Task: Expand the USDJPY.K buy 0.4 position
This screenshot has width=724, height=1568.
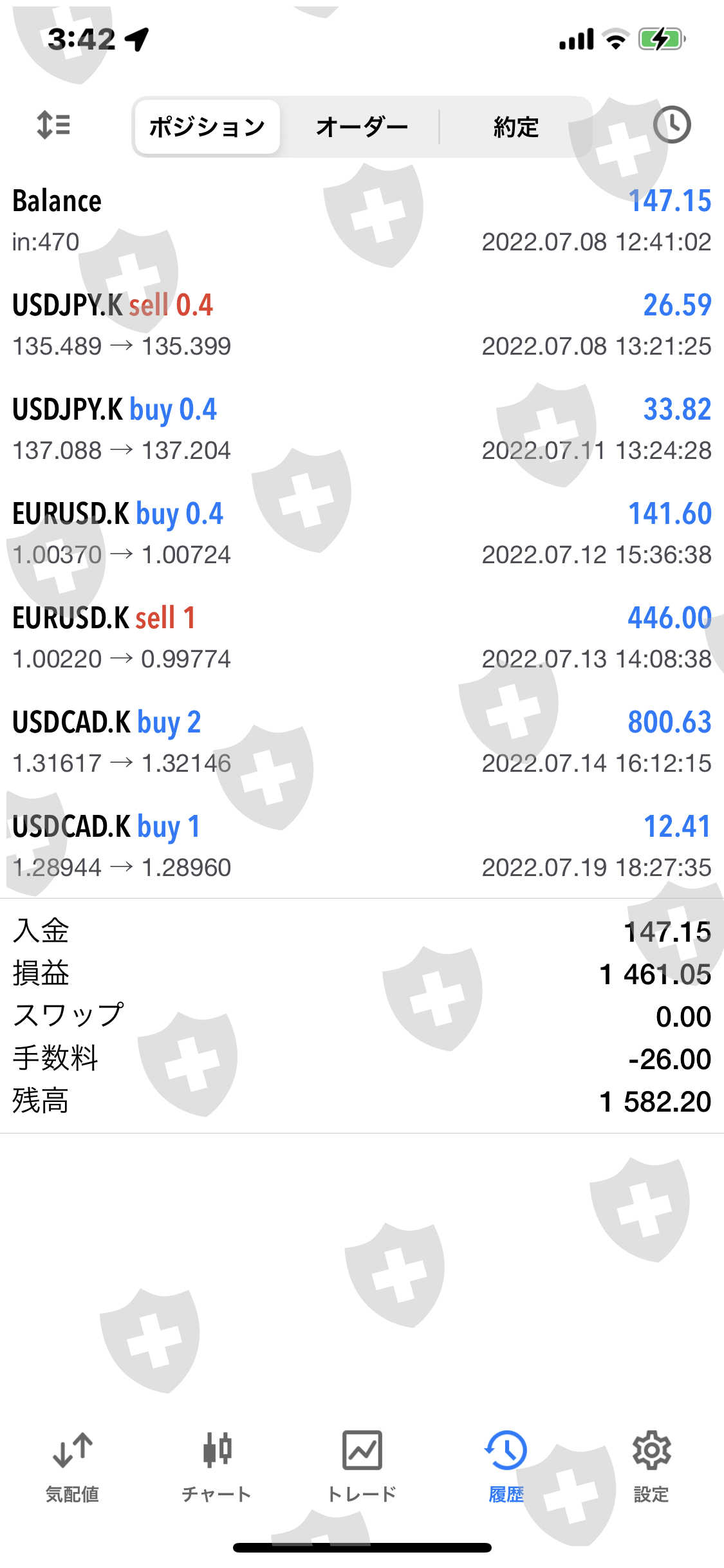Action: [x=362, y=429]
